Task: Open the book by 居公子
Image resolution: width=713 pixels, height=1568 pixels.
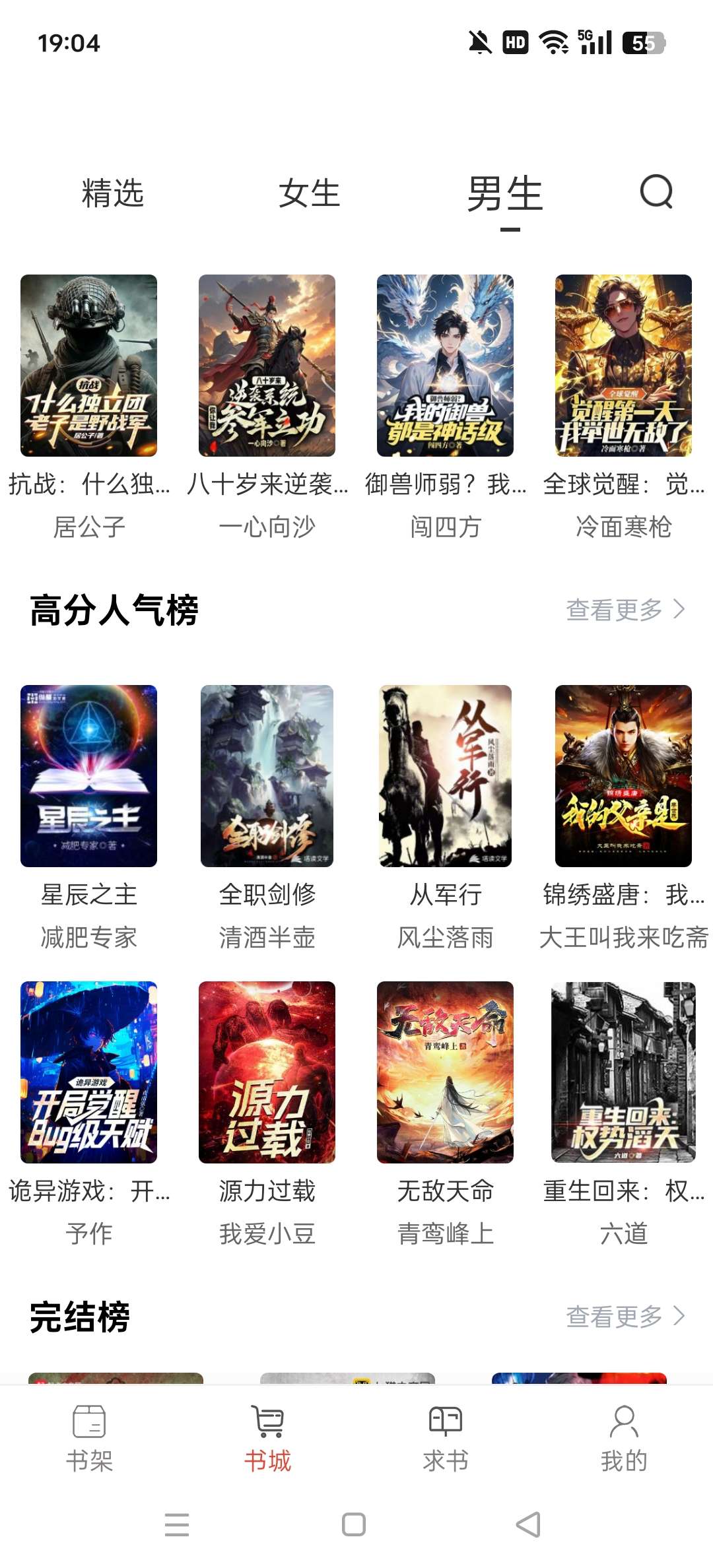Action: click(89, 366)
